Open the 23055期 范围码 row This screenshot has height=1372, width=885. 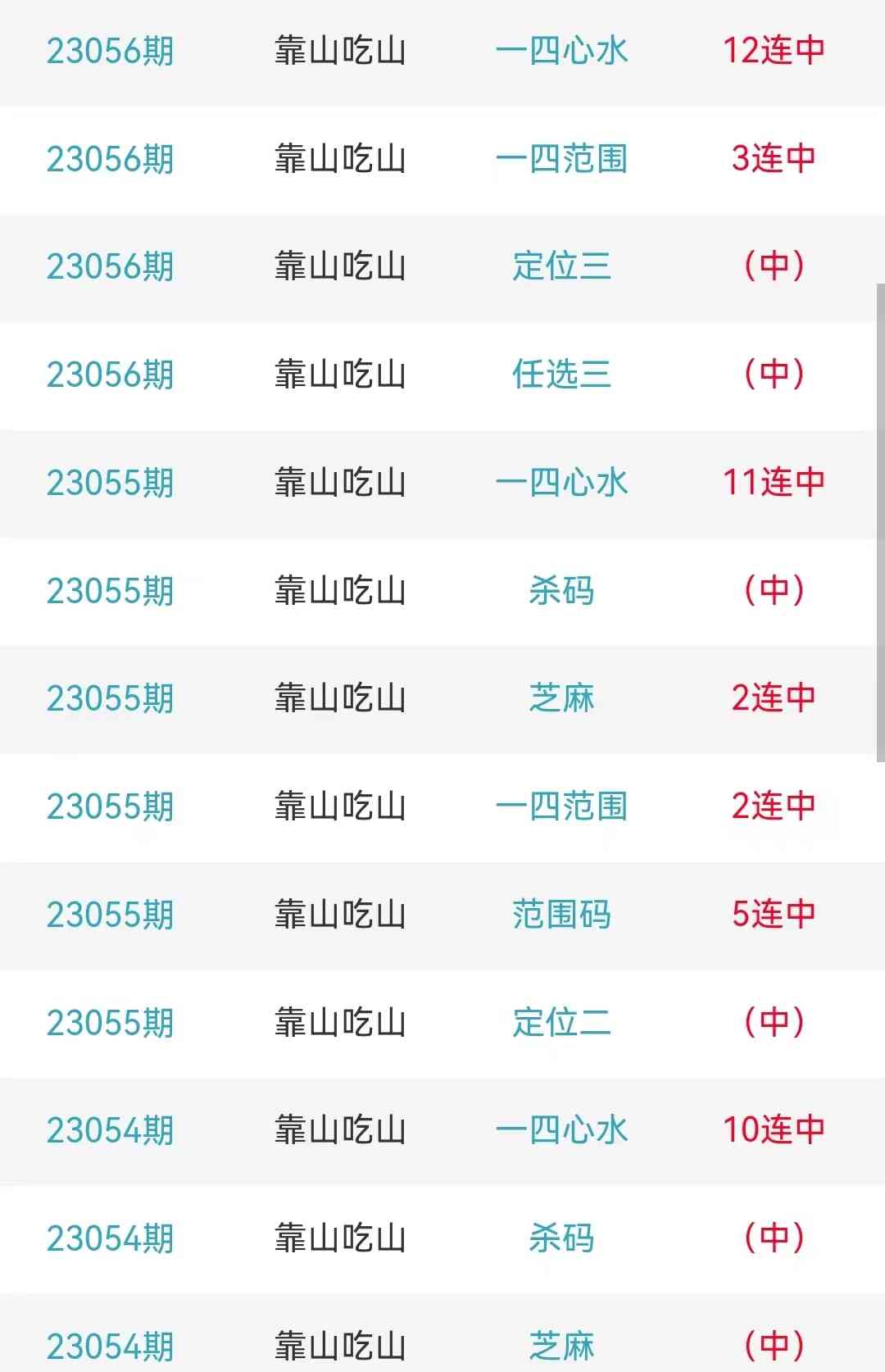(x=561, y=915)
